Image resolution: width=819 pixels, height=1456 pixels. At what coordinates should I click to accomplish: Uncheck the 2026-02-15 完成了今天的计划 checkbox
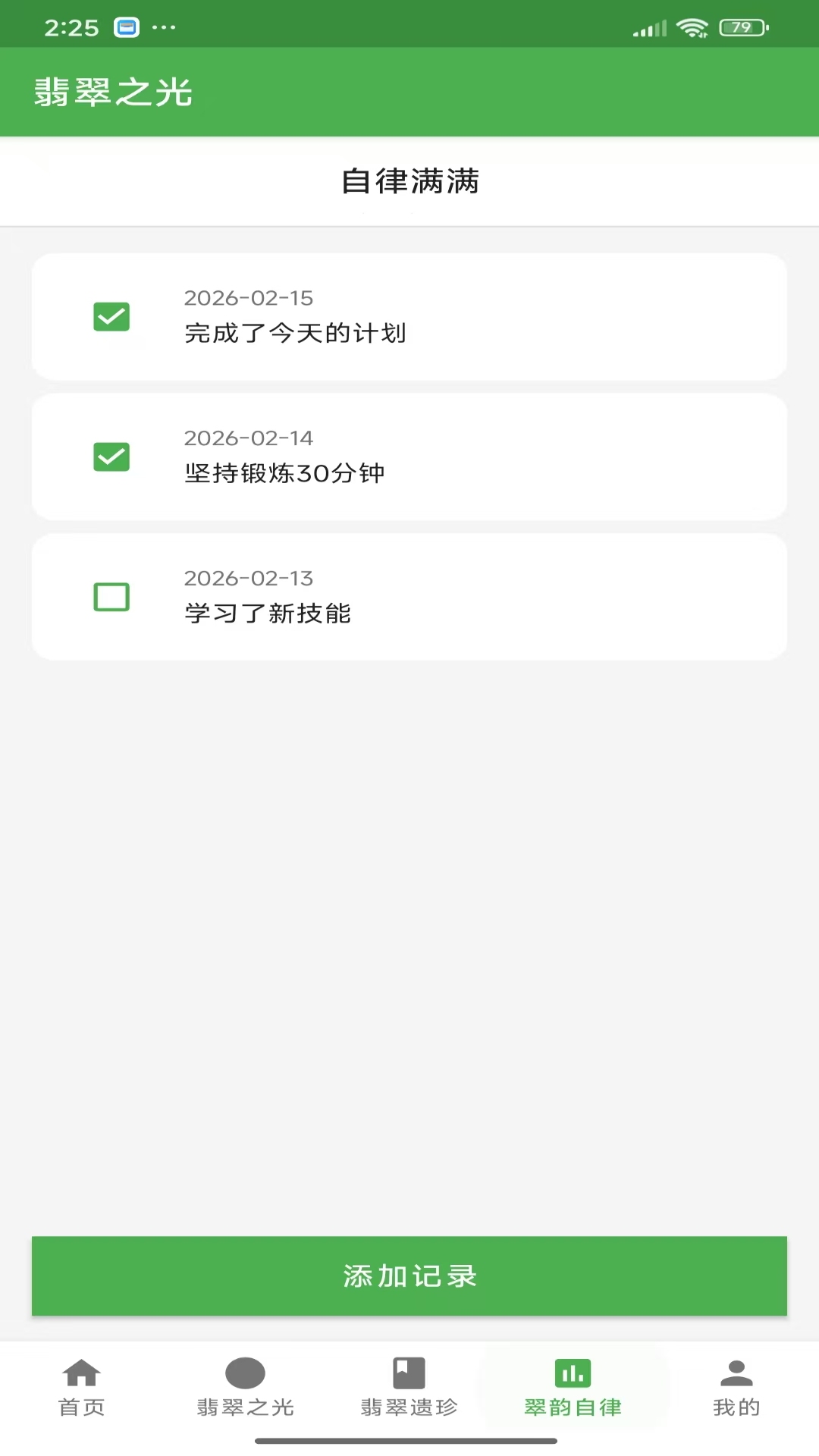[111, 317]
